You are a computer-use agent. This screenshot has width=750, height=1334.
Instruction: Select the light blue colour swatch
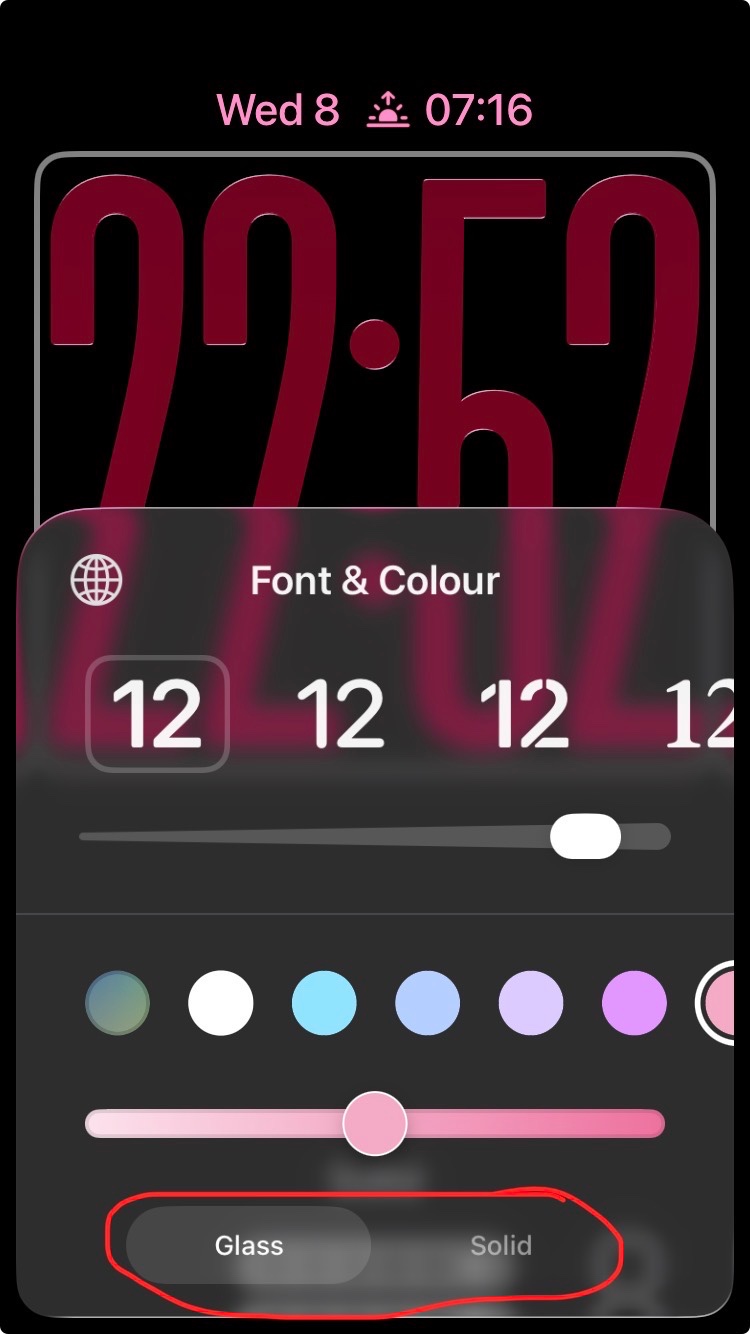(x=428, y=1002)
